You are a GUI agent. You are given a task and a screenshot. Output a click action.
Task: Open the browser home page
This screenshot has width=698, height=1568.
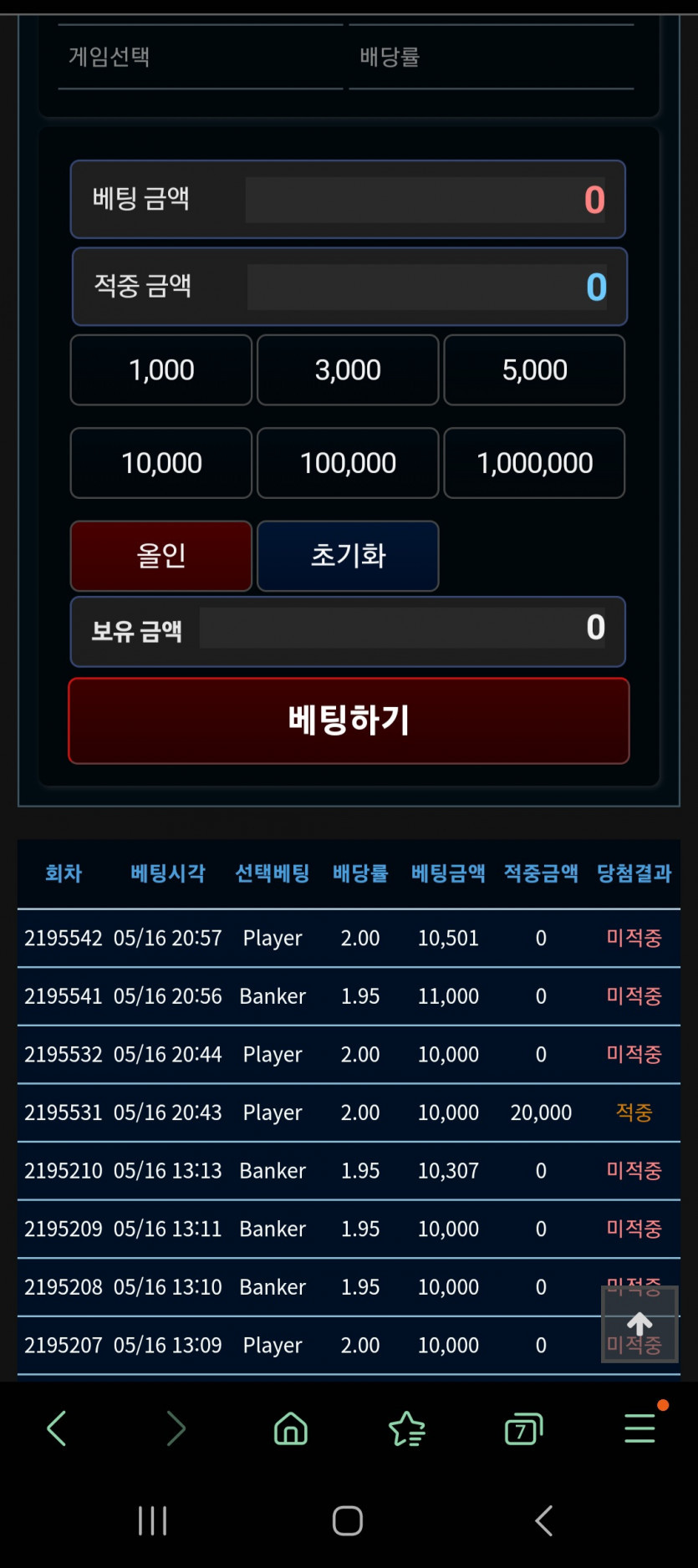(291, 1428)
